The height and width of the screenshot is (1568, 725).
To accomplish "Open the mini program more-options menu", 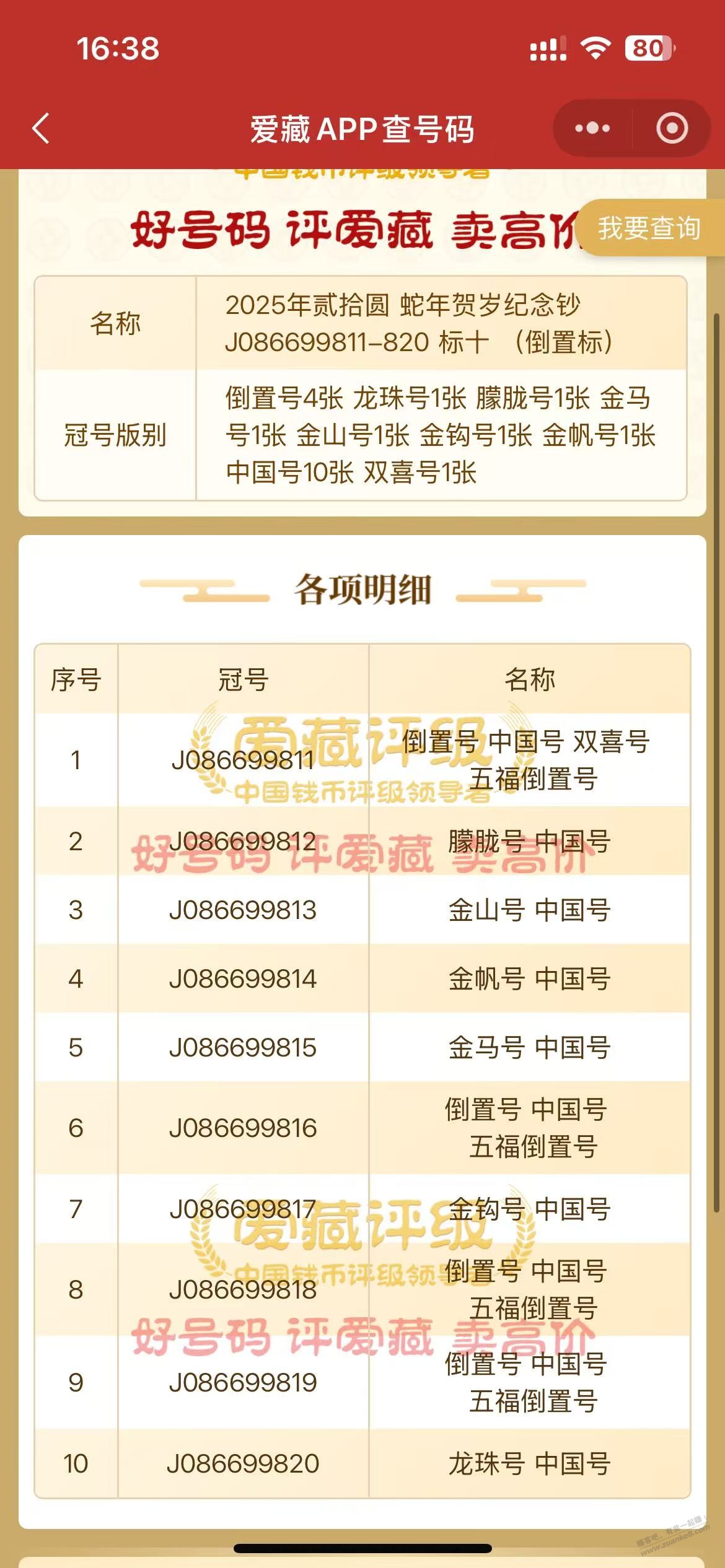I will pyautogui.click(x=592, y=129).
